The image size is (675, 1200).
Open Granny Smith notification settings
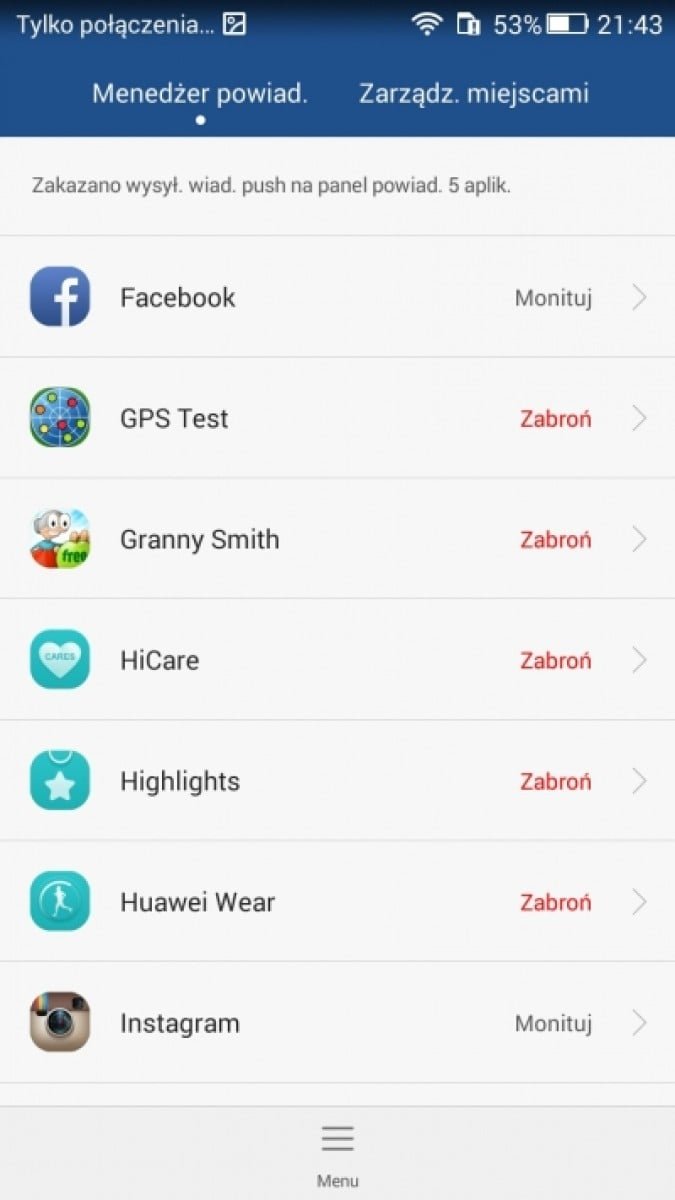pos(337,539)
